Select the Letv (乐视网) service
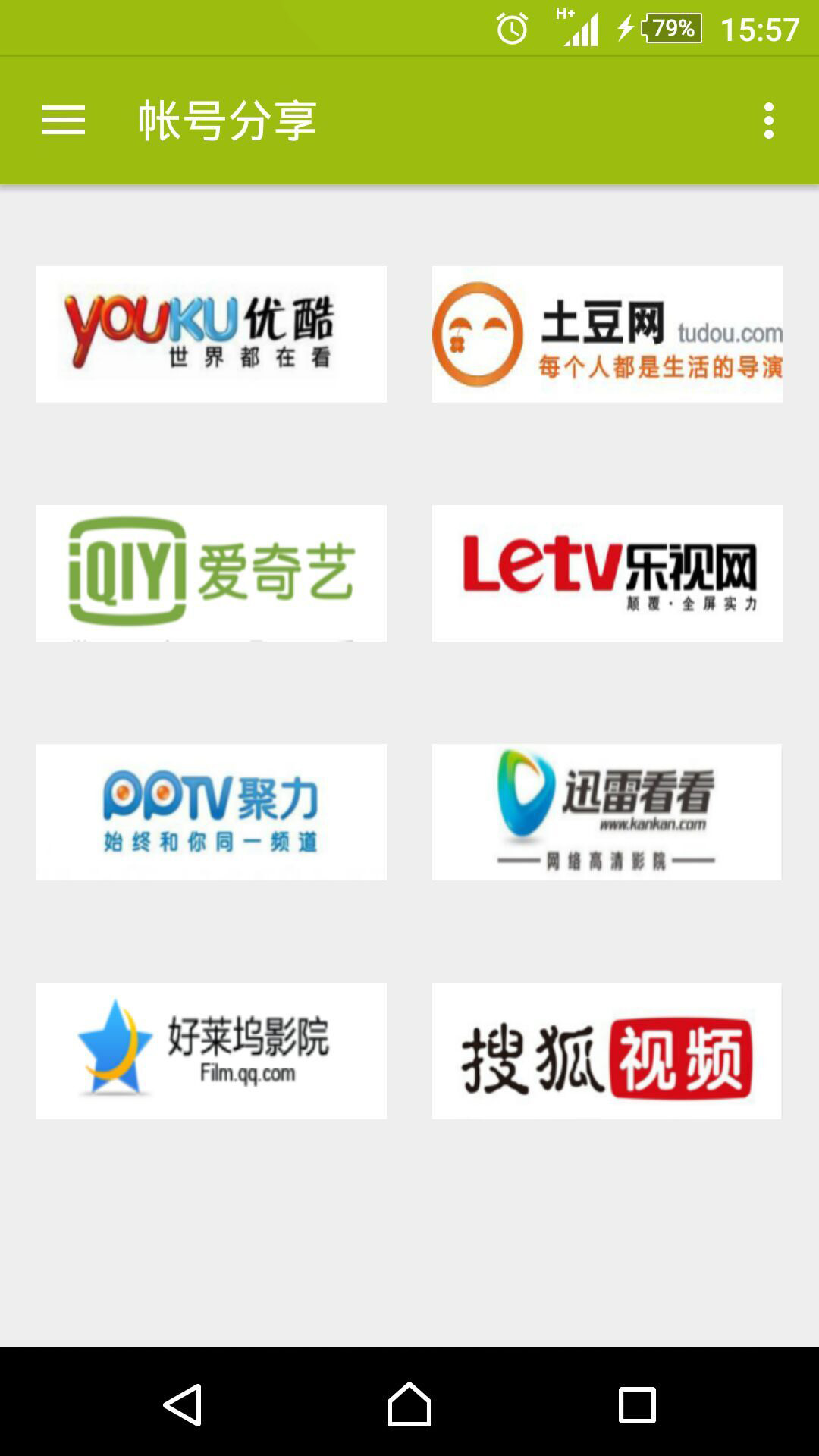This screenshot has width=819, height=1456. [x=606, y=572]
